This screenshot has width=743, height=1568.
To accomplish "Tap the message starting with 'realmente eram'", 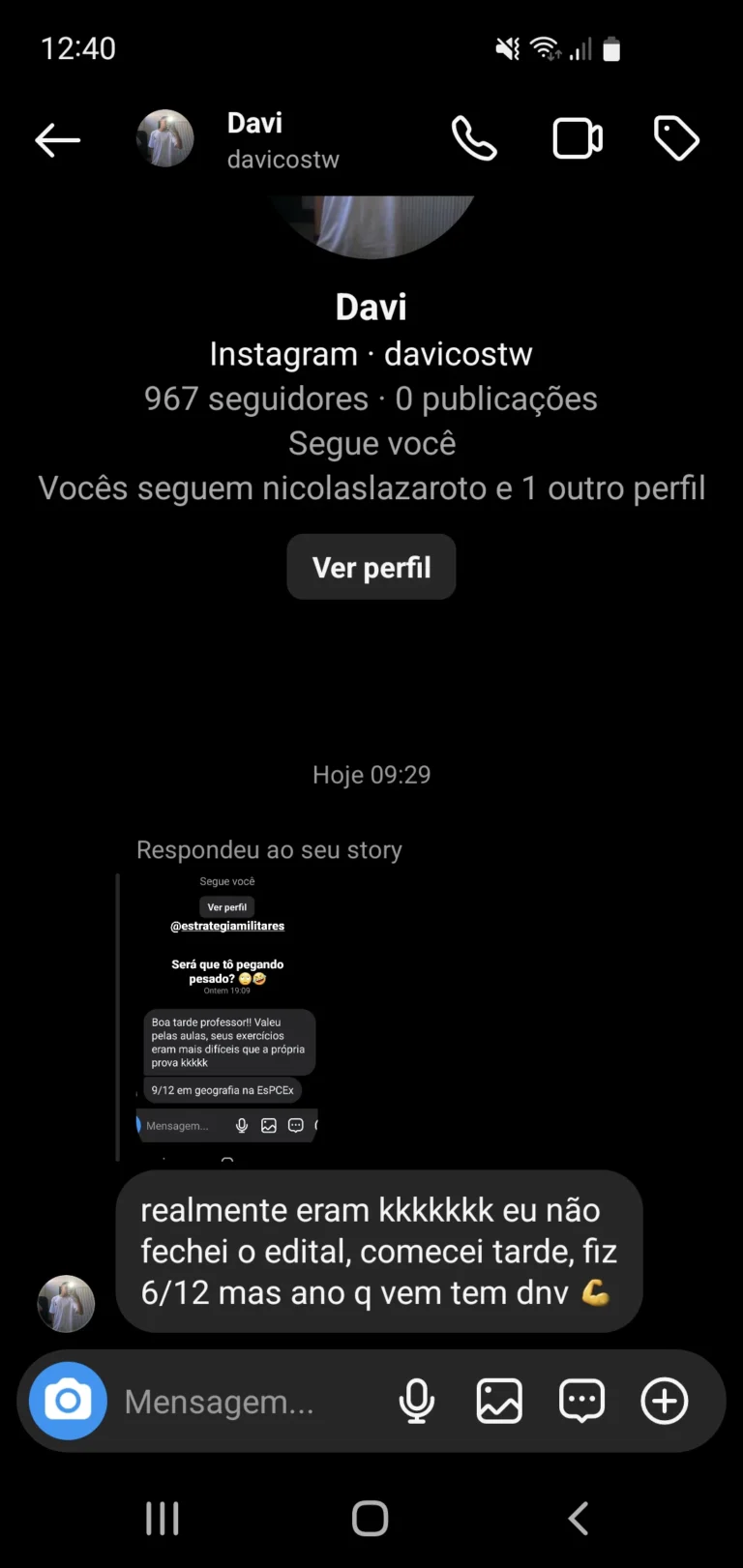I will (377, 1251).
